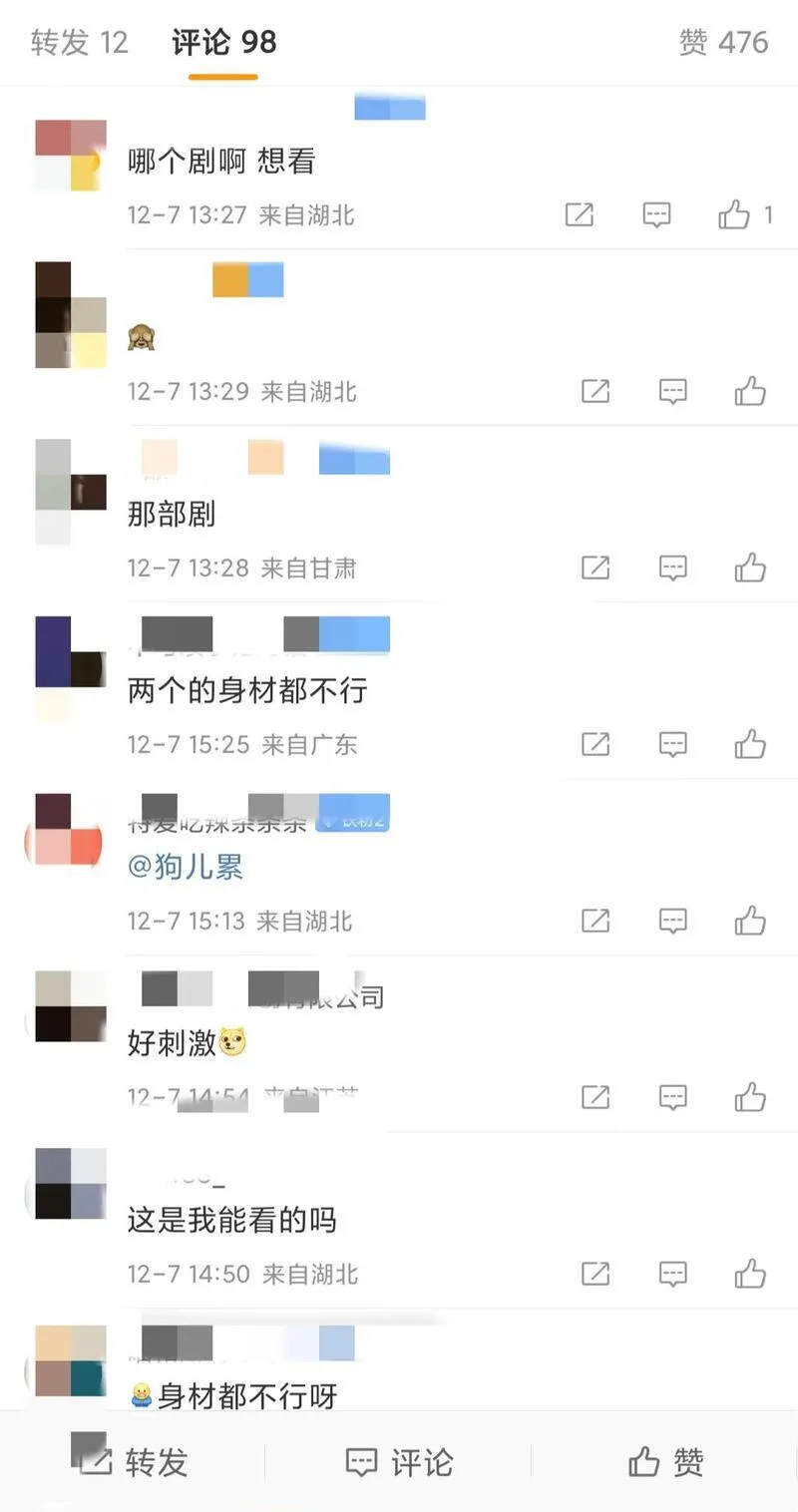Share the comment 这是我能看的吗
The width and height of the screenshot is (798, 1512).
click(596, 1275)
